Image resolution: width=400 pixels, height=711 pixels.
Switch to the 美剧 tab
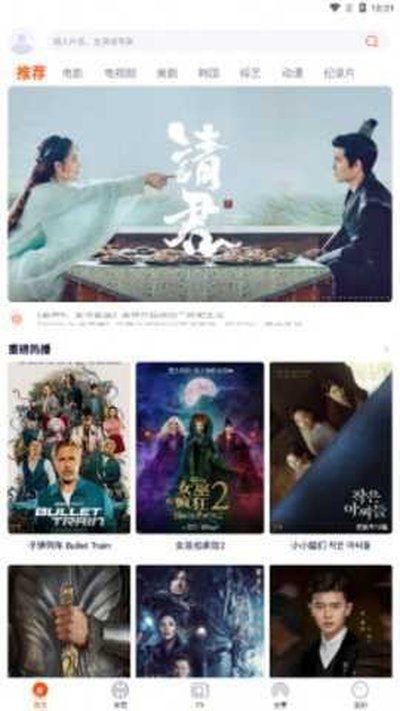(x=167, y=73)
